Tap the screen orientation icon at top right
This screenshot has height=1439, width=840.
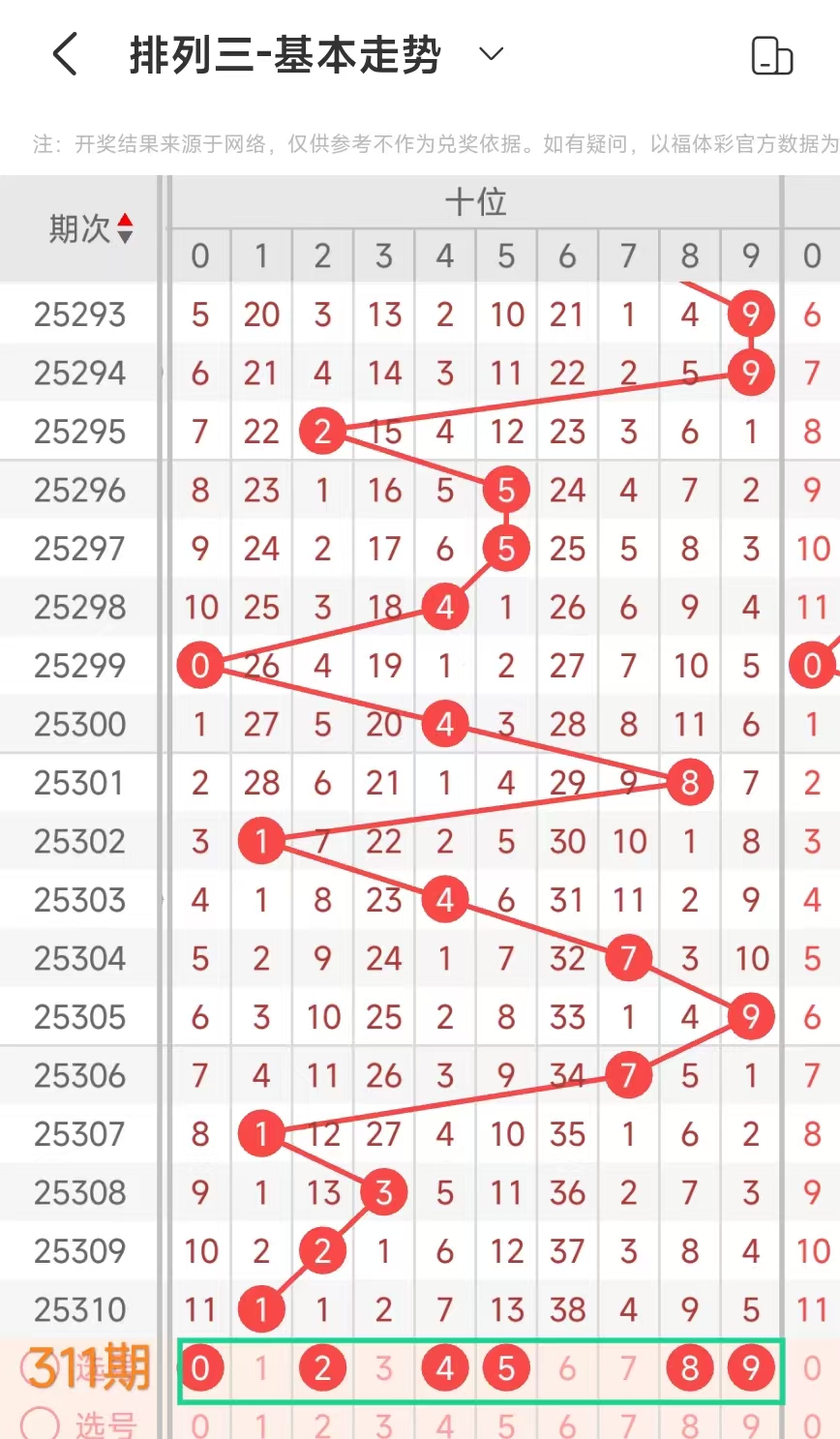coord(771,56)
